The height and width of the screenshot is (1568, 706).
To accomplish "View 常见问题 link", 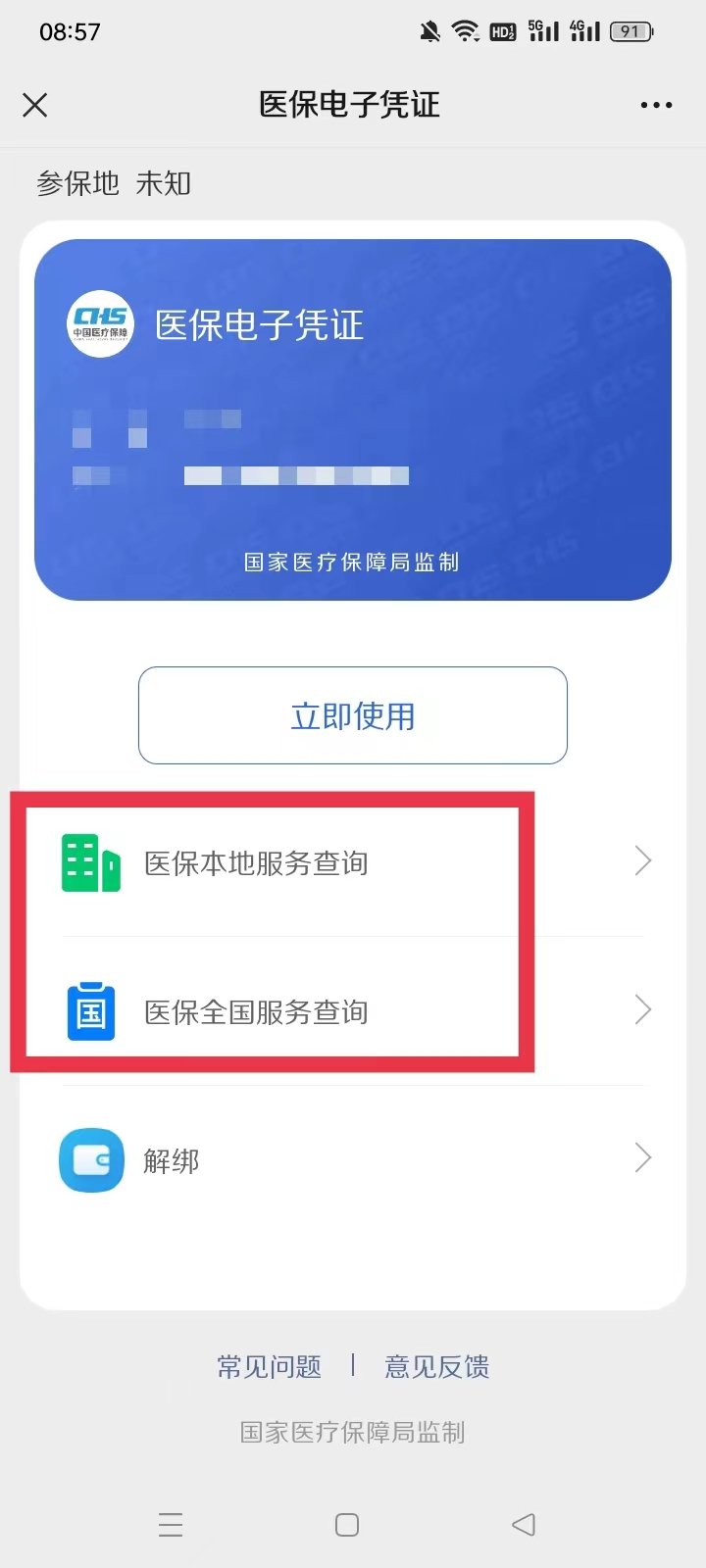I will pyautogui.click(x=270, y=1366).
